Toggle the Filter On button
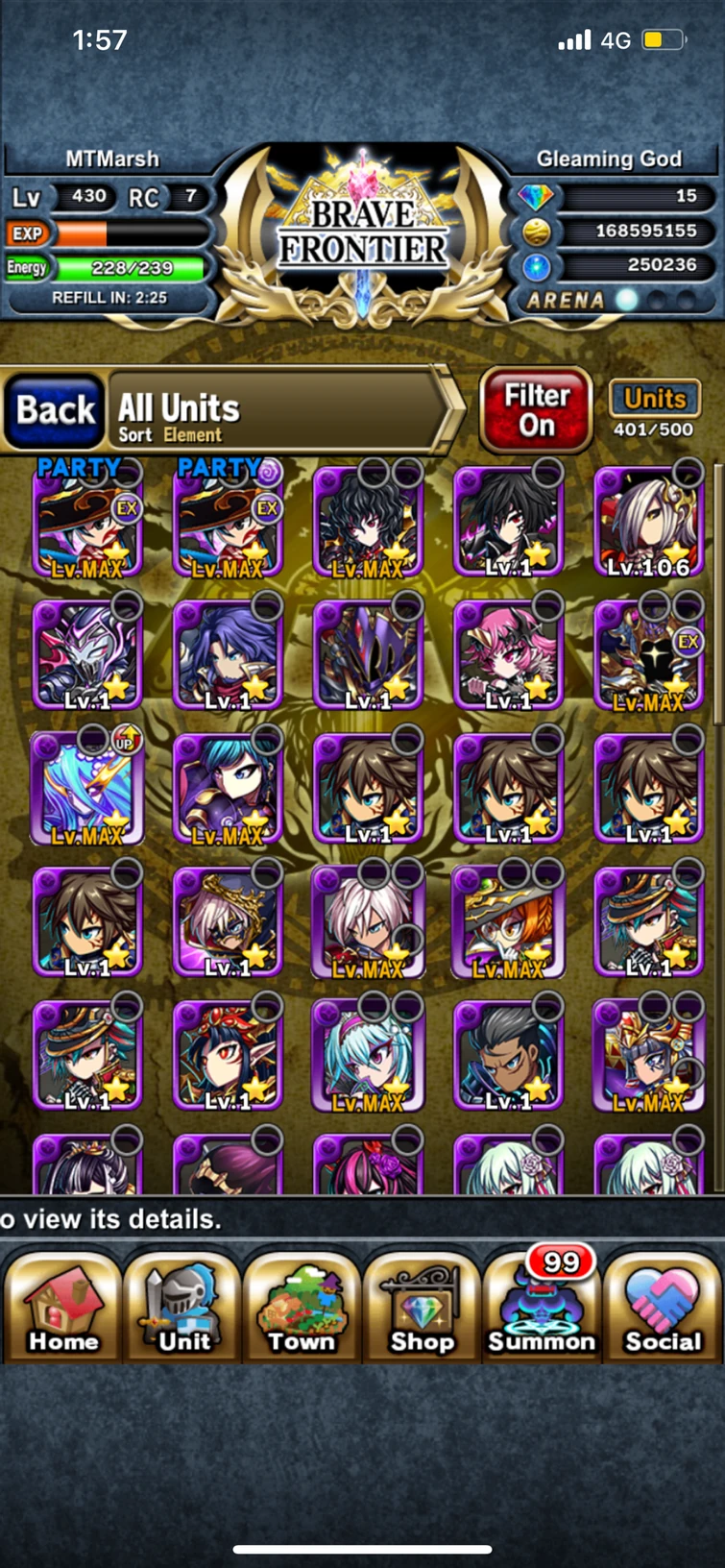Viewport: 725px width, 1568px height. [x=536, y=410]
